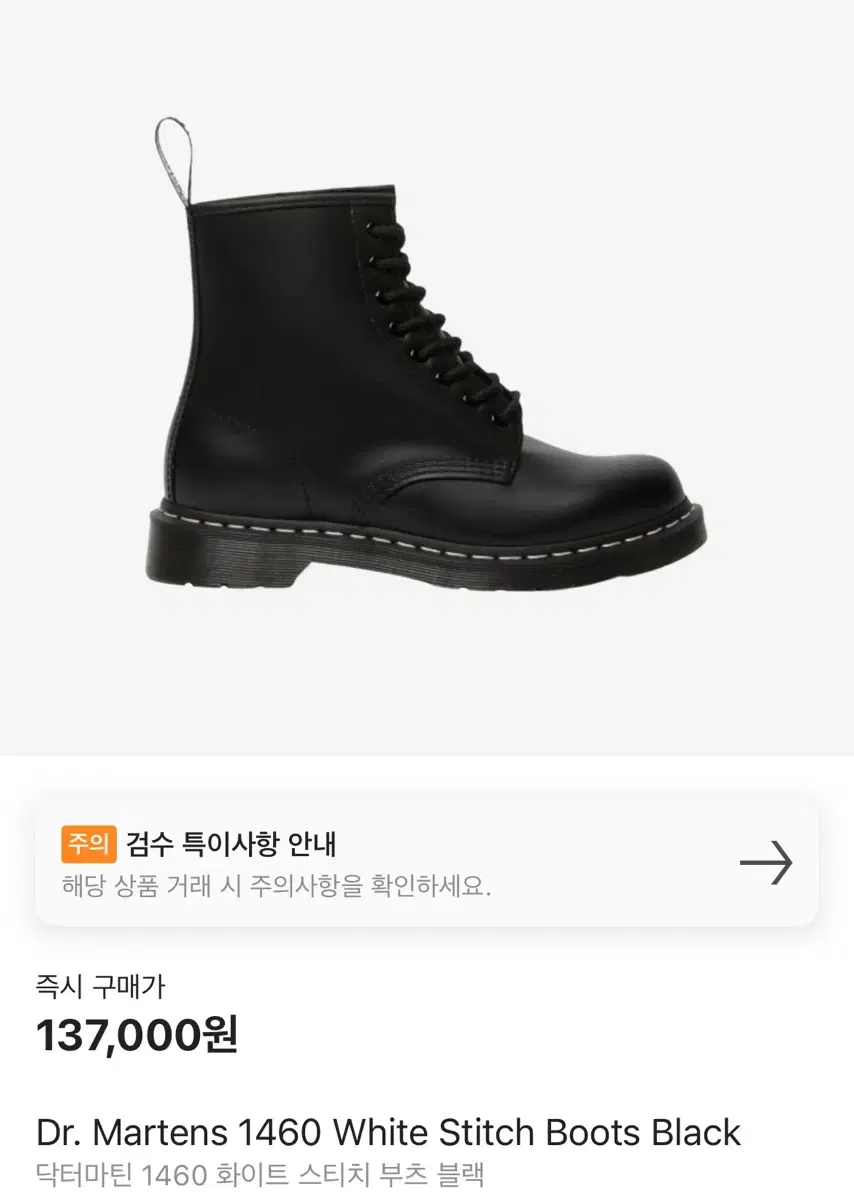
Task: Click the price area to view purchase options
Action: point(135,1037)
